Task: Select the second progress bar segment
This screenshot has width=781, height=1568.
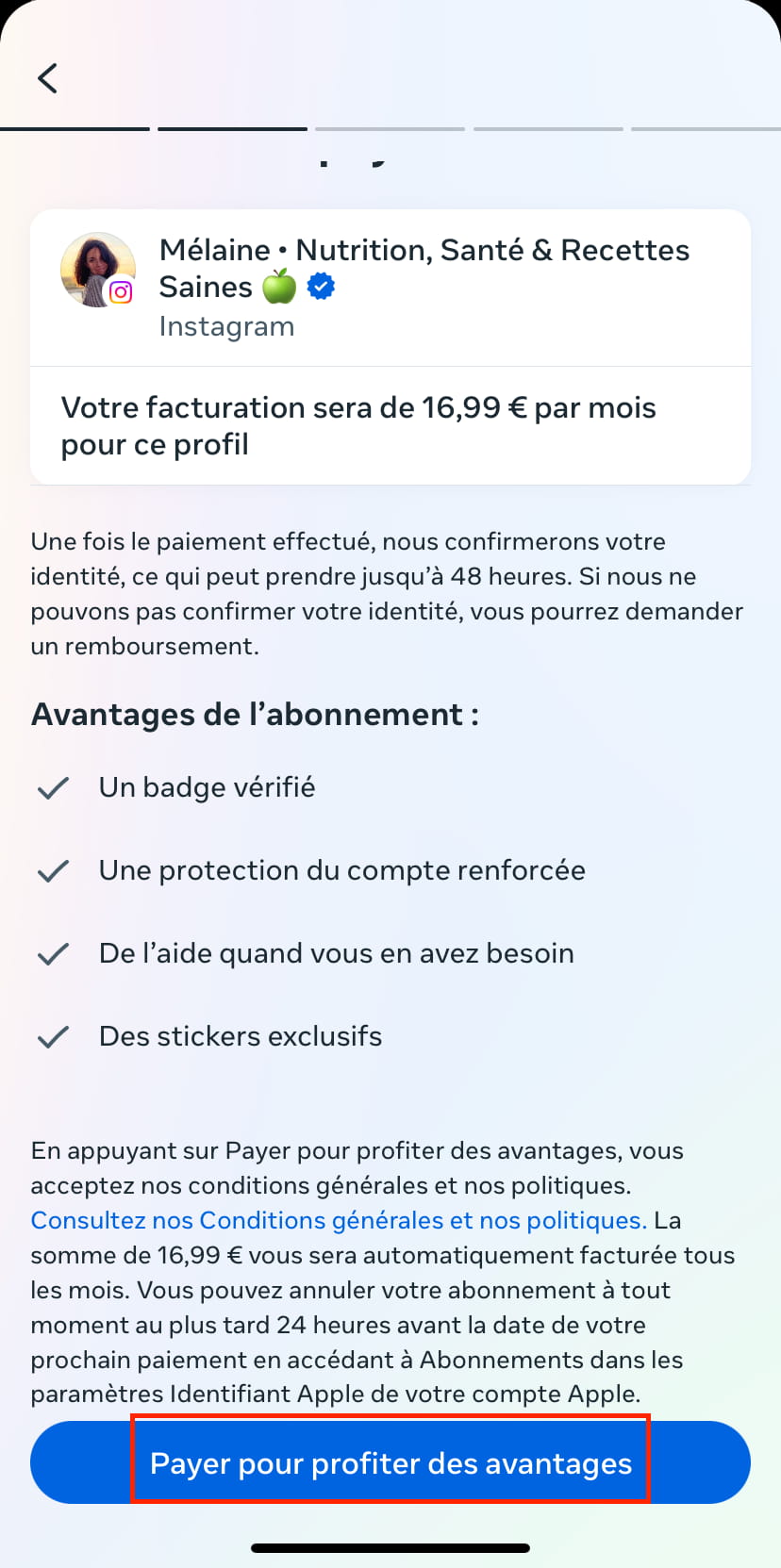Action: (232, 127)
